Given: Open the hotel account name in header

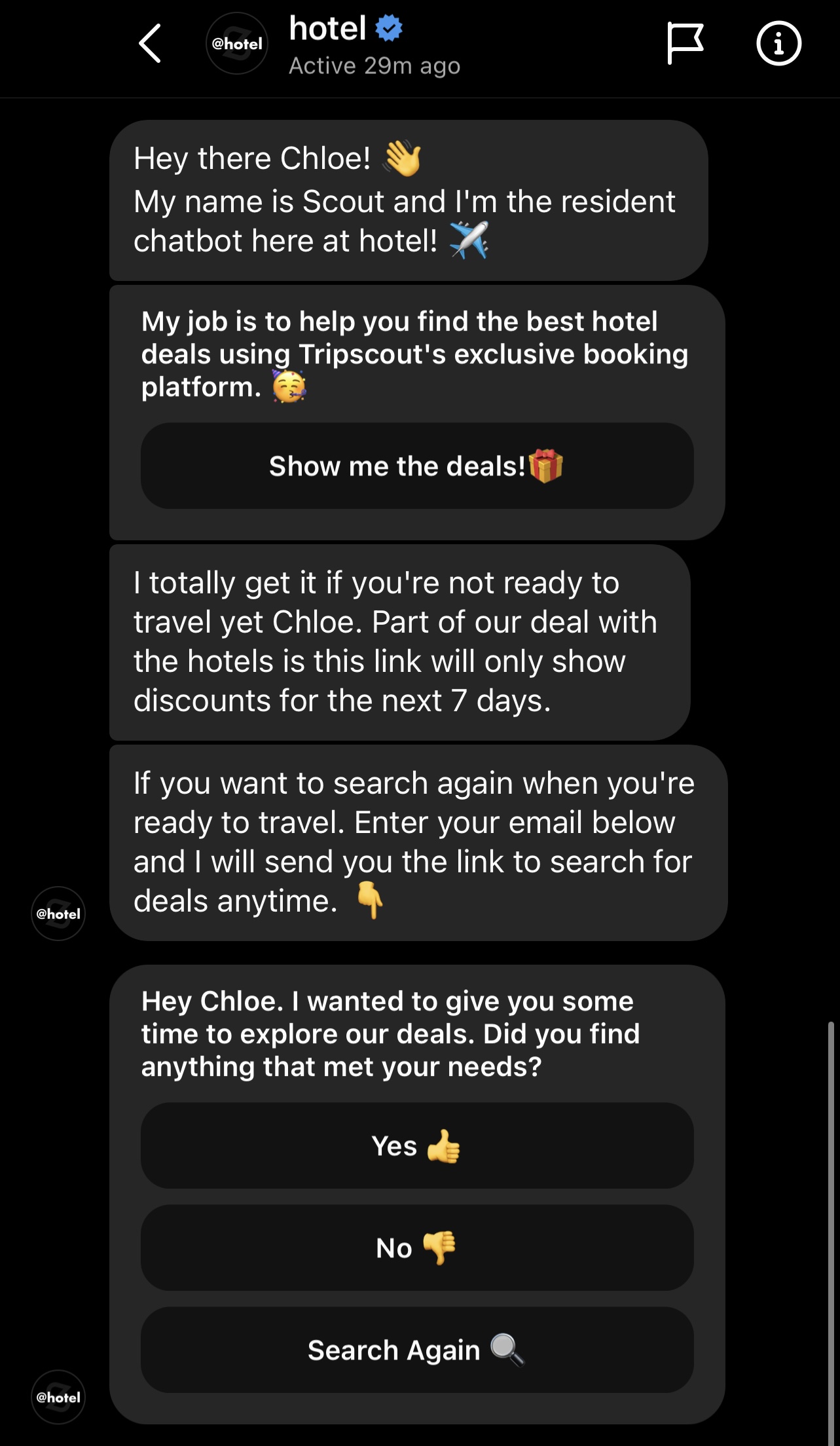Looking at the screenshot, I should coord(327,29).
